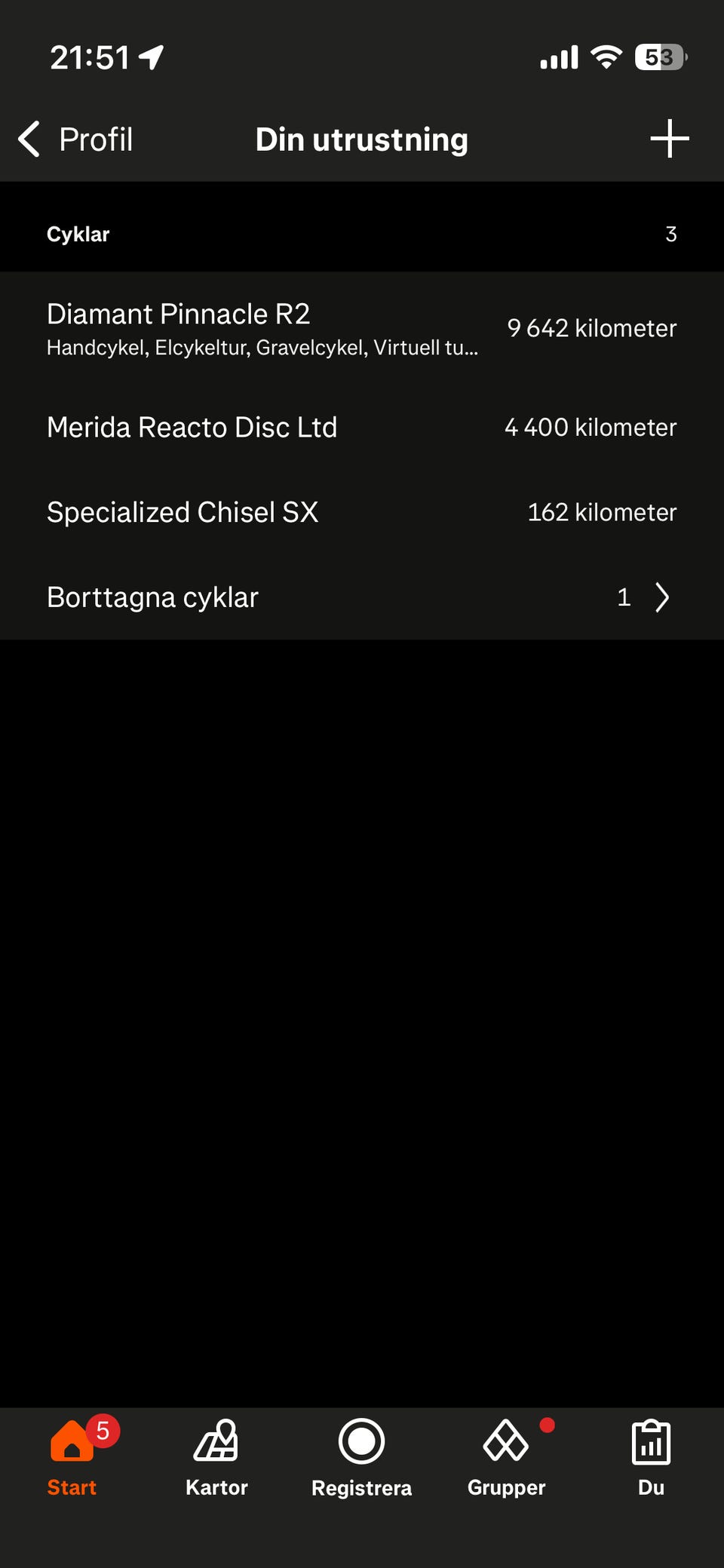This screenshot has height=1568, width=724.
Task: View the Specialized Chisel SX bike
Action: [x=361, y=512]
